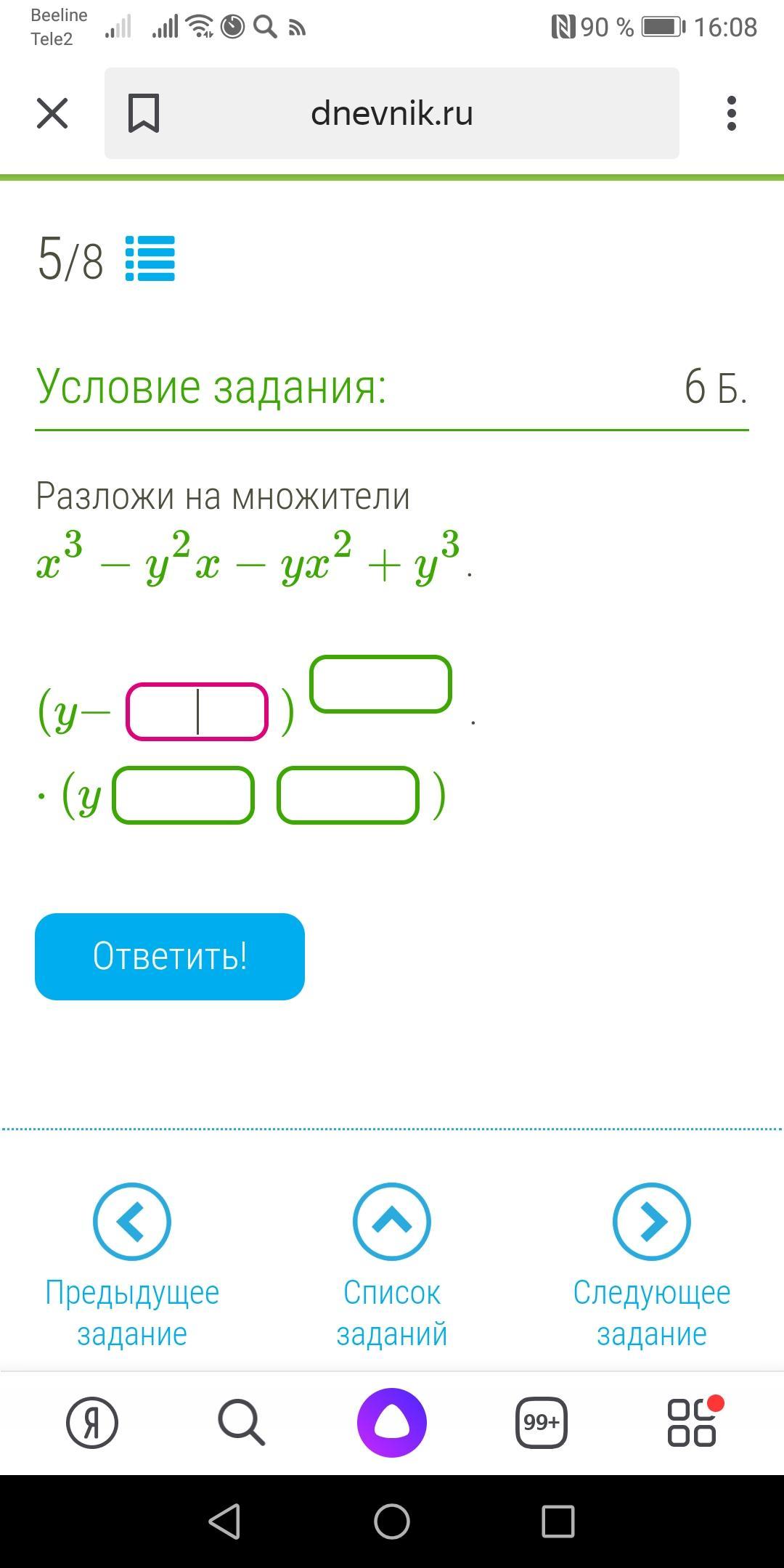Go to Следующее задание
The image size is (784, 1568).
click(651, 1267)
